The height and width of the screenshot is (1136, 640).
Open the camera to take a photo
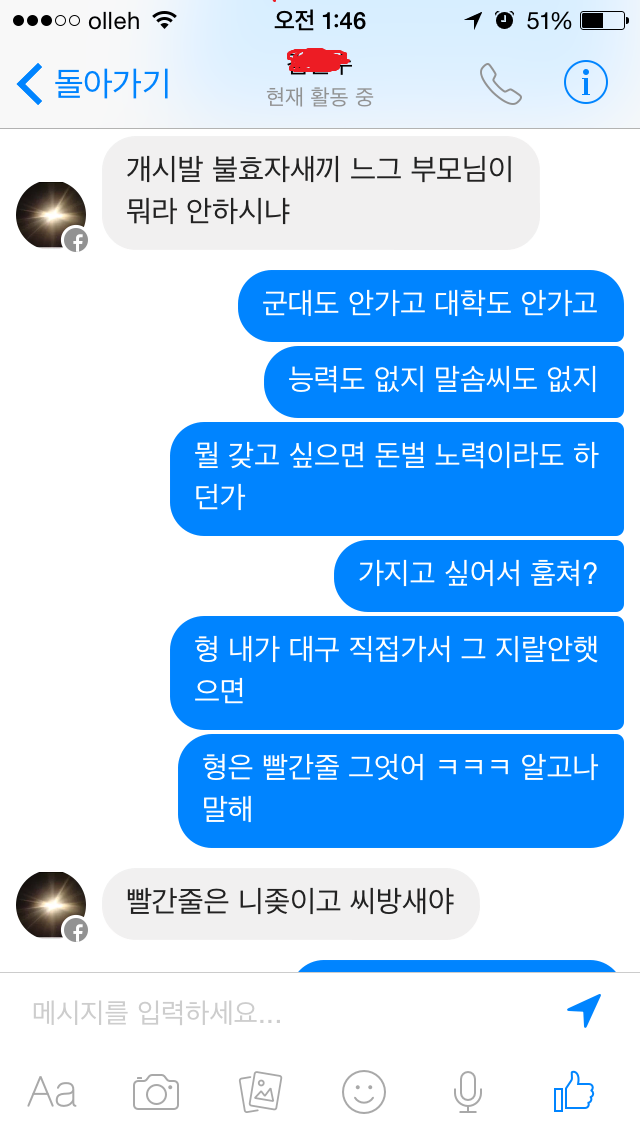click(156, 1091)
